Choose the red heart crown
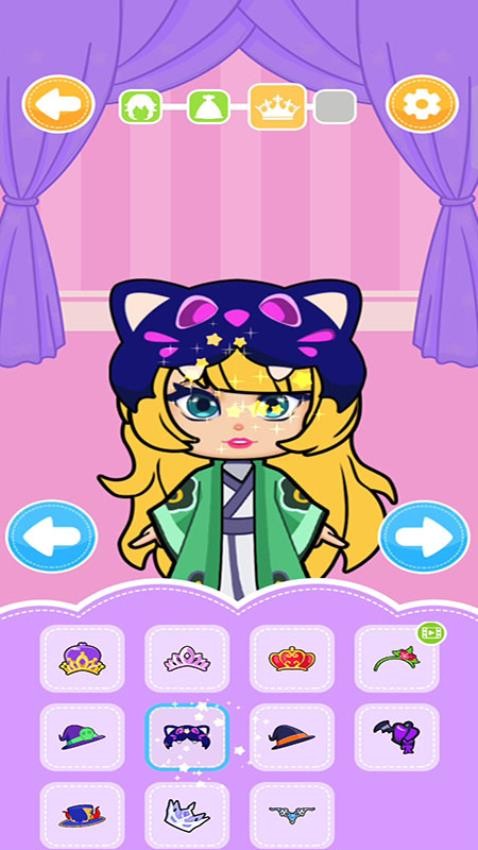This screenshot has width=478, height=850. tap(292, 659)
